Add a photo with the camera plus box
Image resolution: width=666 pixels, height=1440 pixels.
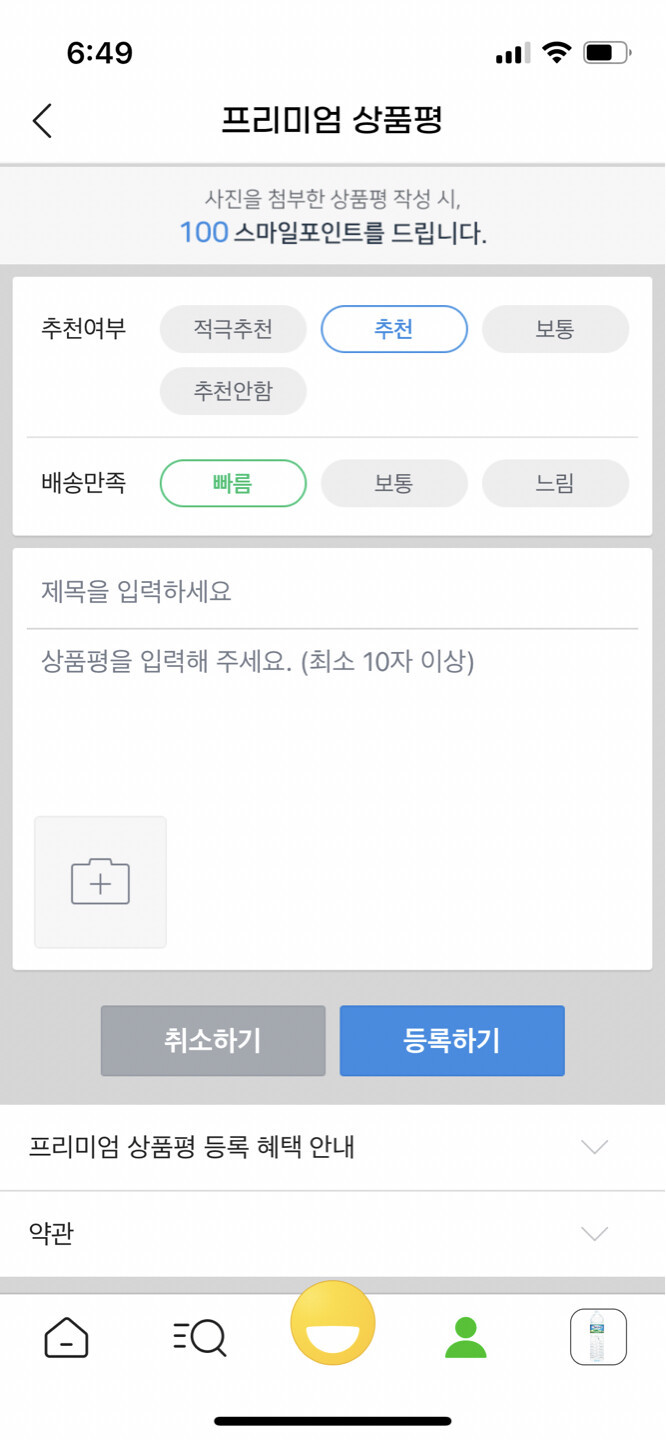point(100,882)
